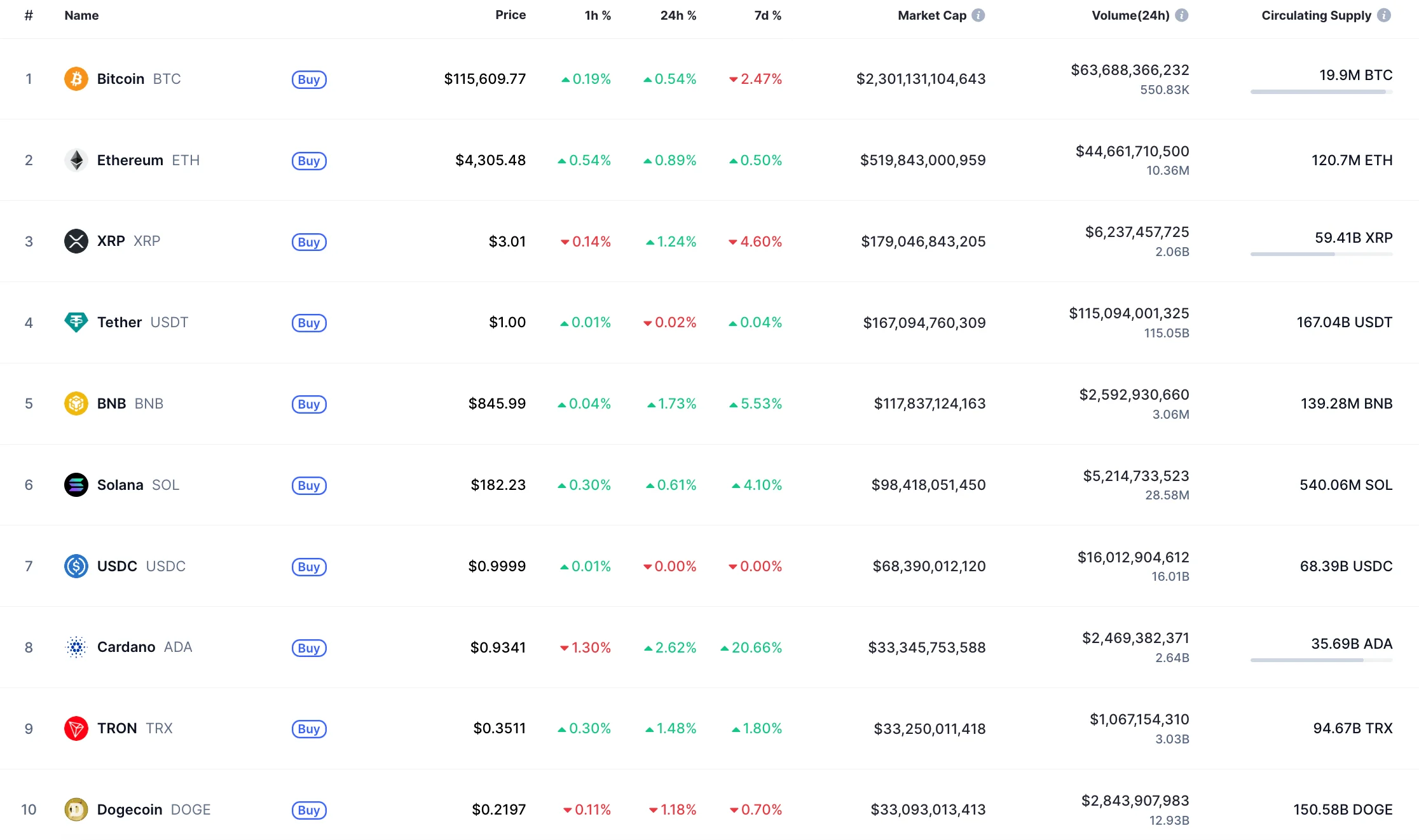Sort by 1h % change

pos(597,15)
